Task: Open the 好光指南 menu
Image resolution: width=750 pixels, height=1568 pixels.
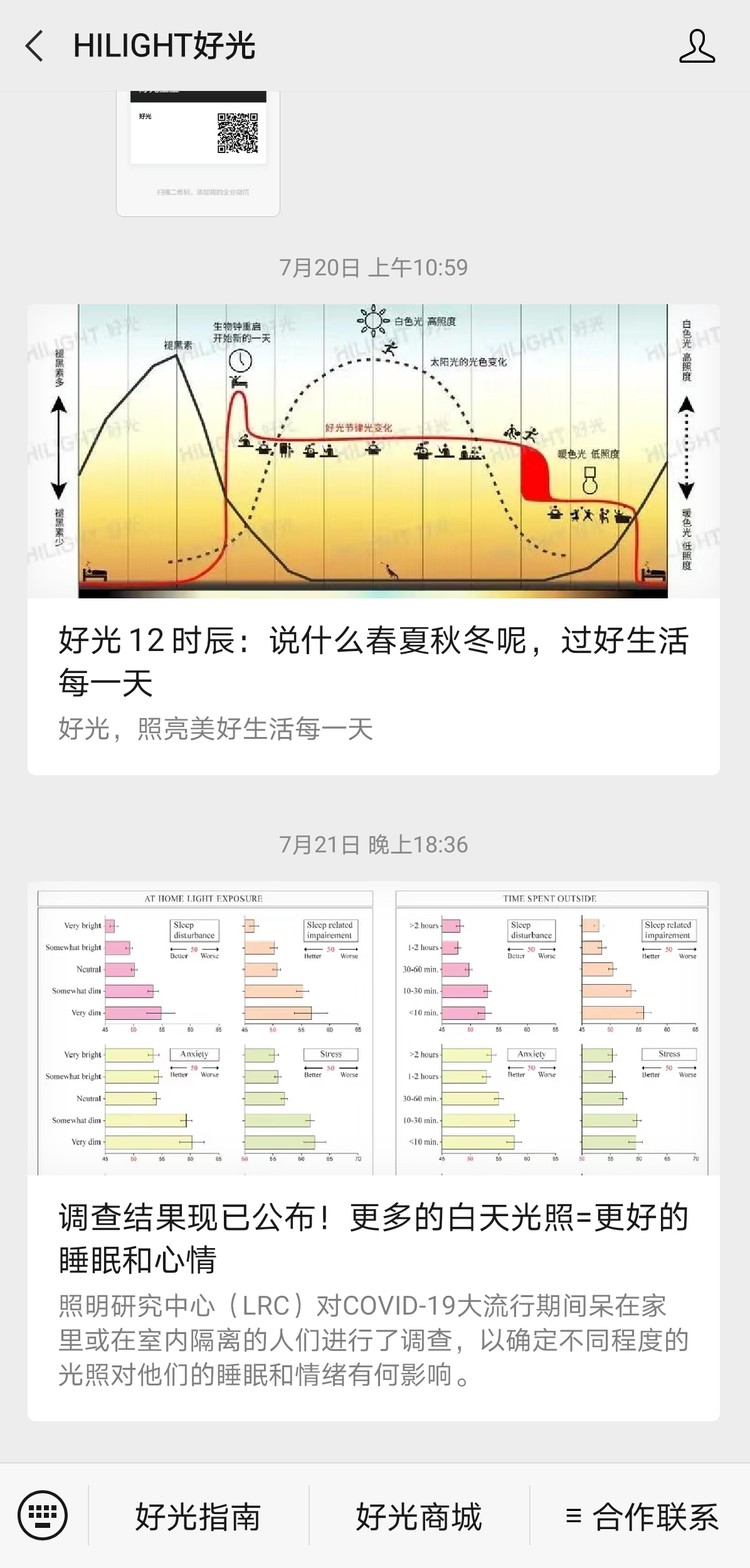Action: pyautogui.click(x=198, y=1516)
